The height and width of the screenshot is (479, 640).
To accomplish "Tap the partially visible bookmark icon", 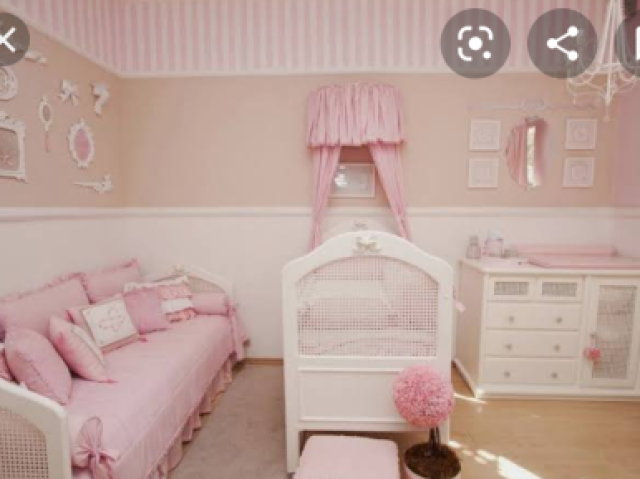I will click(x=631, y=44).
